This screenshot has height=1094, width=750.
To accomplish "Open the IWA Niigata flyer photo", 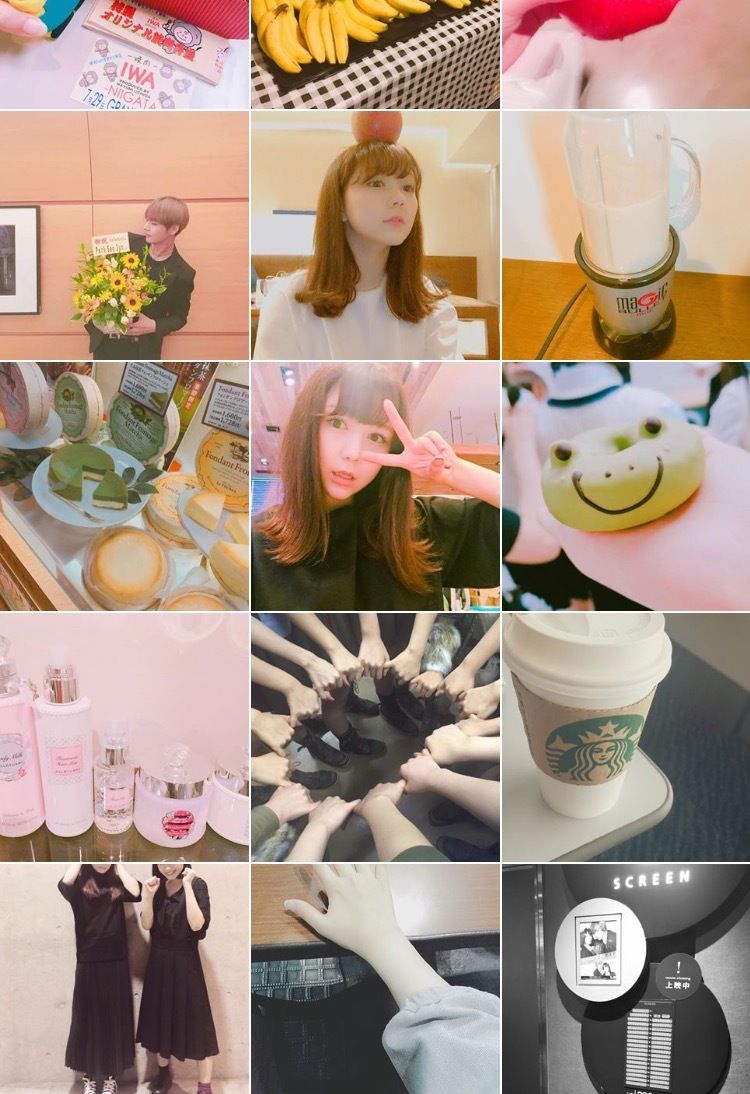I will point(124,54).
